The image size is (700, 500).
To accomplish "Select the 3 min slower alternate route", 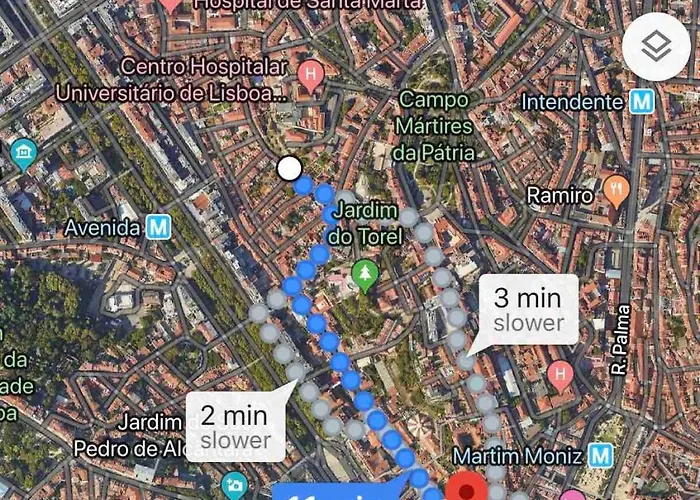I will tap(528, 309).
